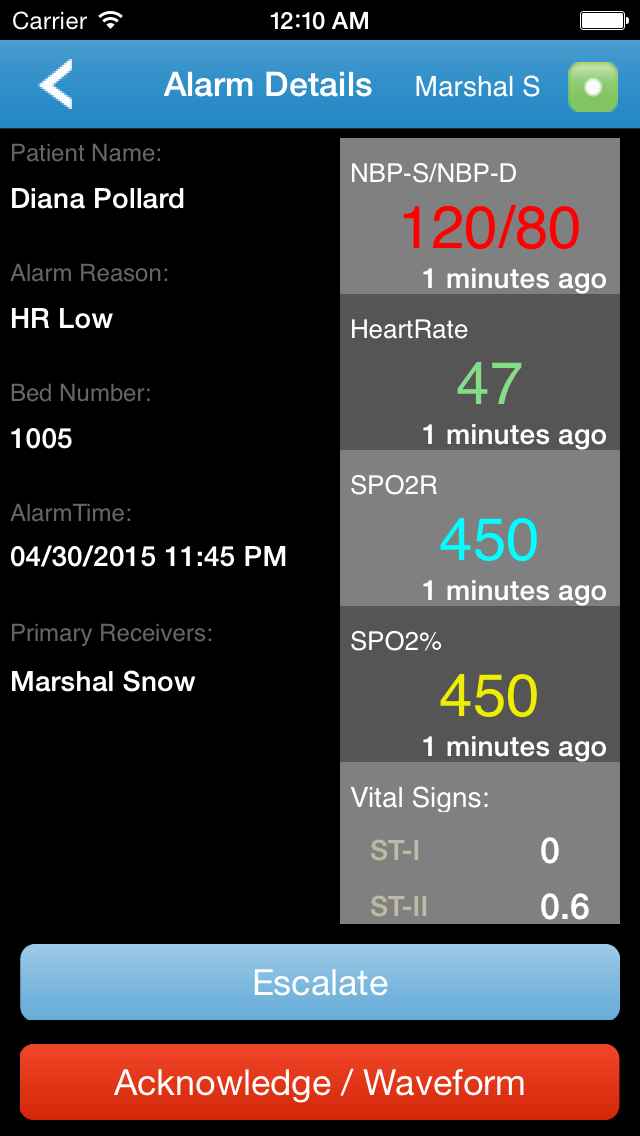Escalate this alarm

(x=320, y=982)
